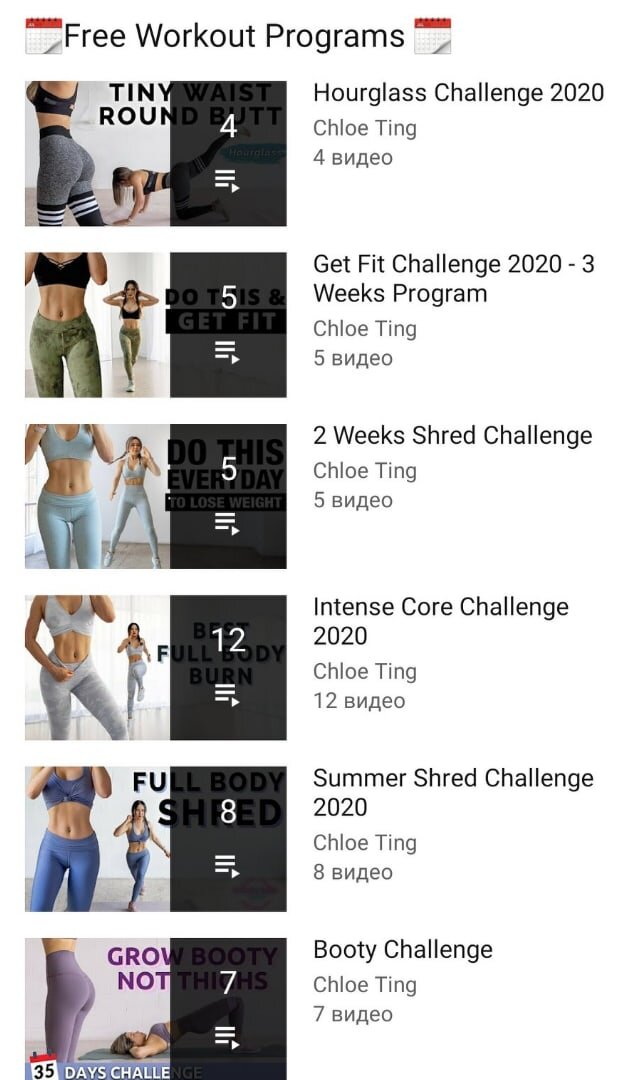Open Get Fit Challenge 2020 3 Weeks Program
Image resolution: width=636 pixels, height=1080 pixels.
click(x=453, y=279)
